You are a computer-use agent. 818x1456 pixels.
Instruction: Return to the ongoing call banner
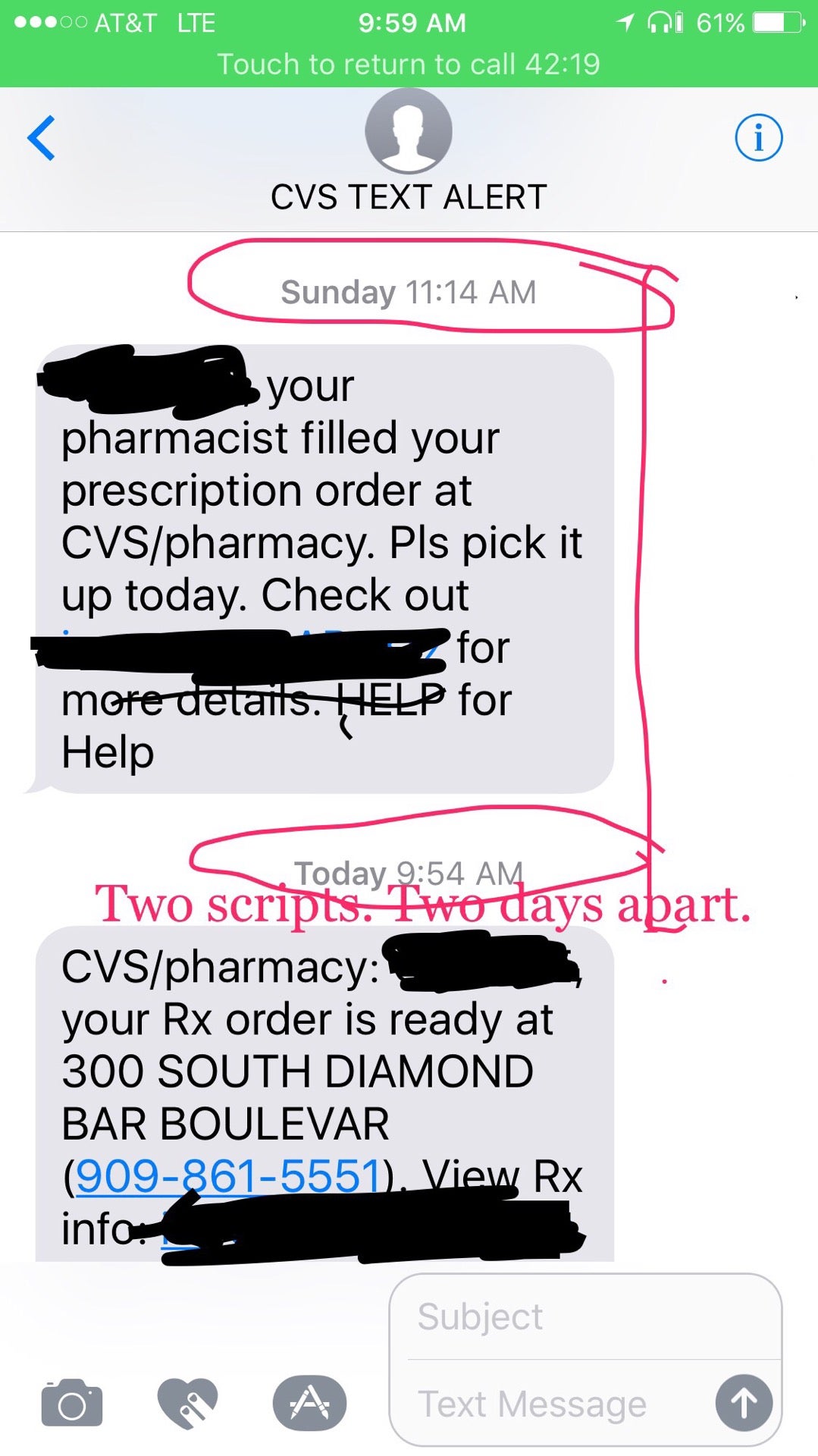coord(409,64)
